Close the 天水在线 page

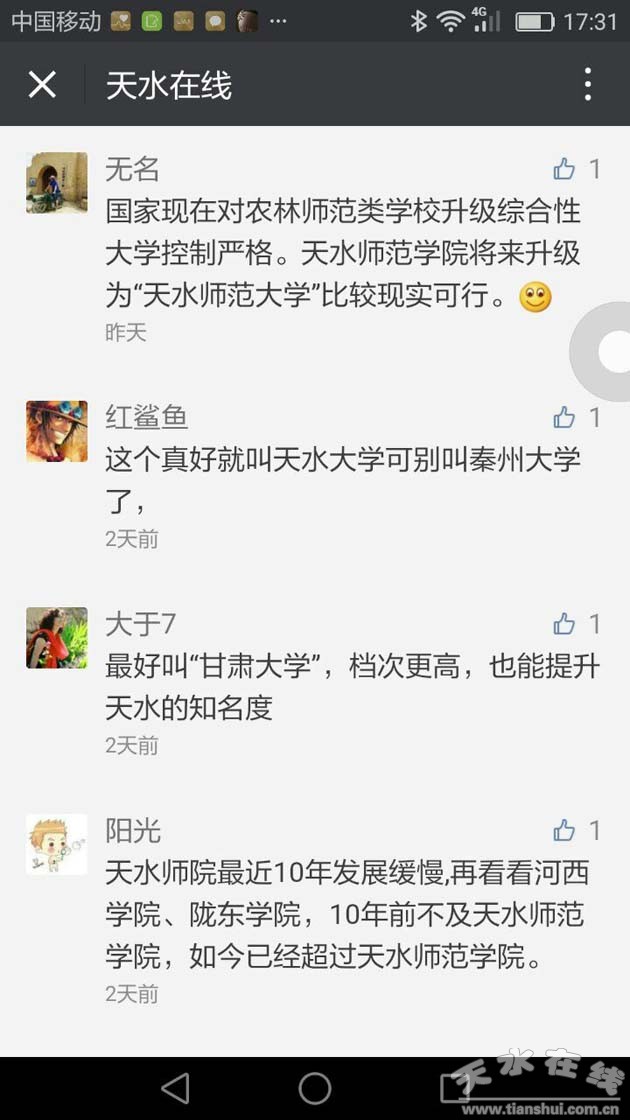click(x=42, y=85)
